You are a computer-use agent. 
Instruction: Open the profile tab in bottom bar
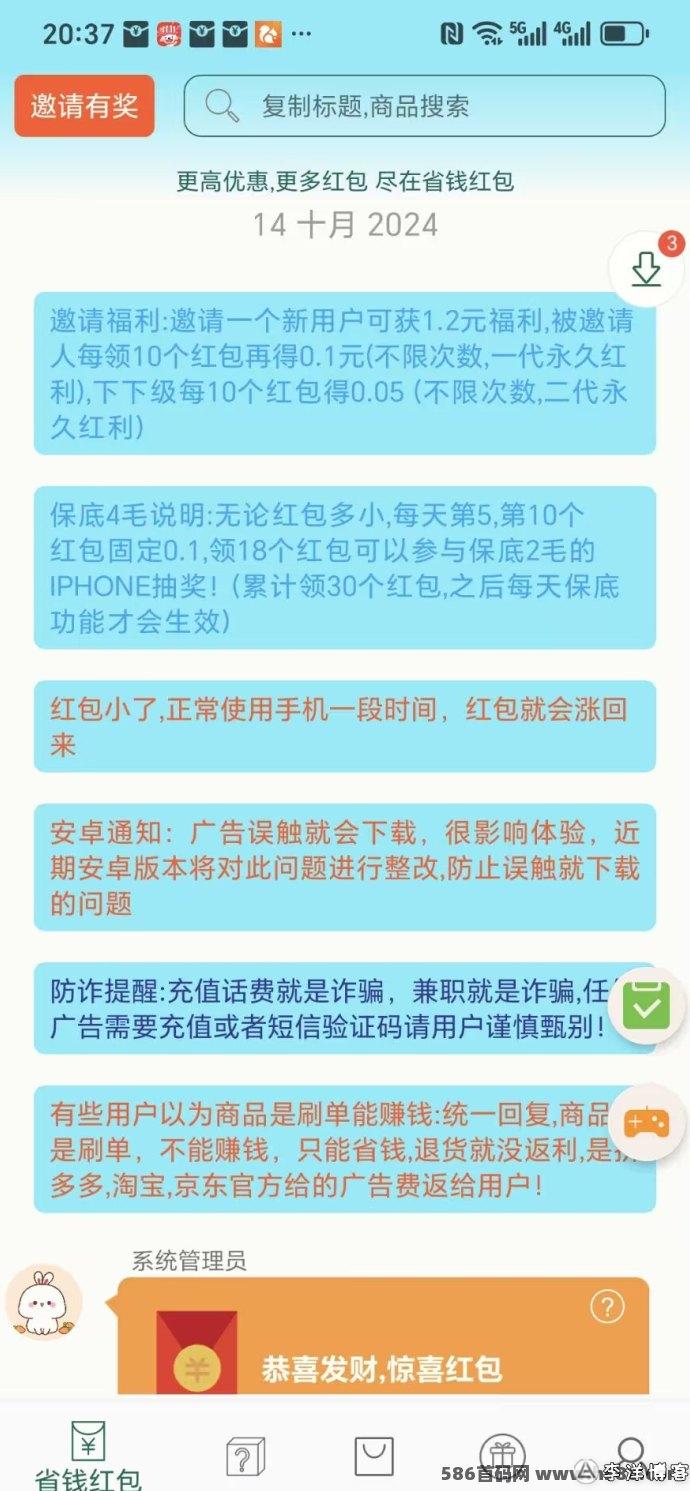point(631,1456)
